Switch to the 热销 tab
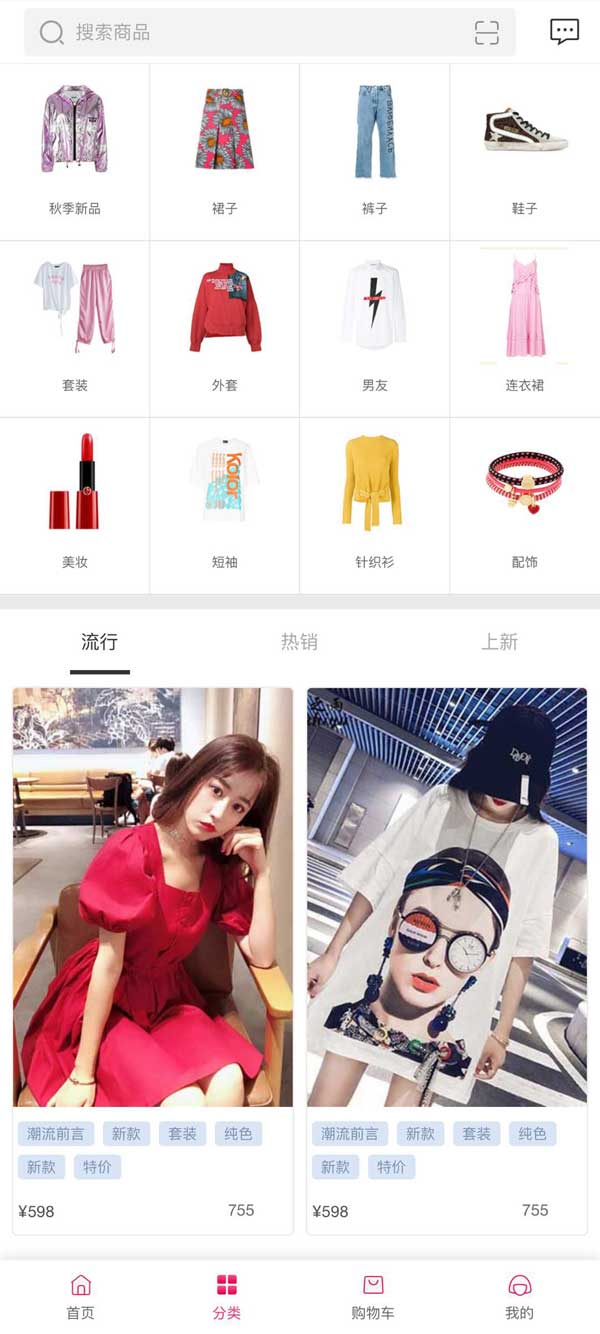Image resolution: width=600 pixels, height=1334 pixels. 299,642
